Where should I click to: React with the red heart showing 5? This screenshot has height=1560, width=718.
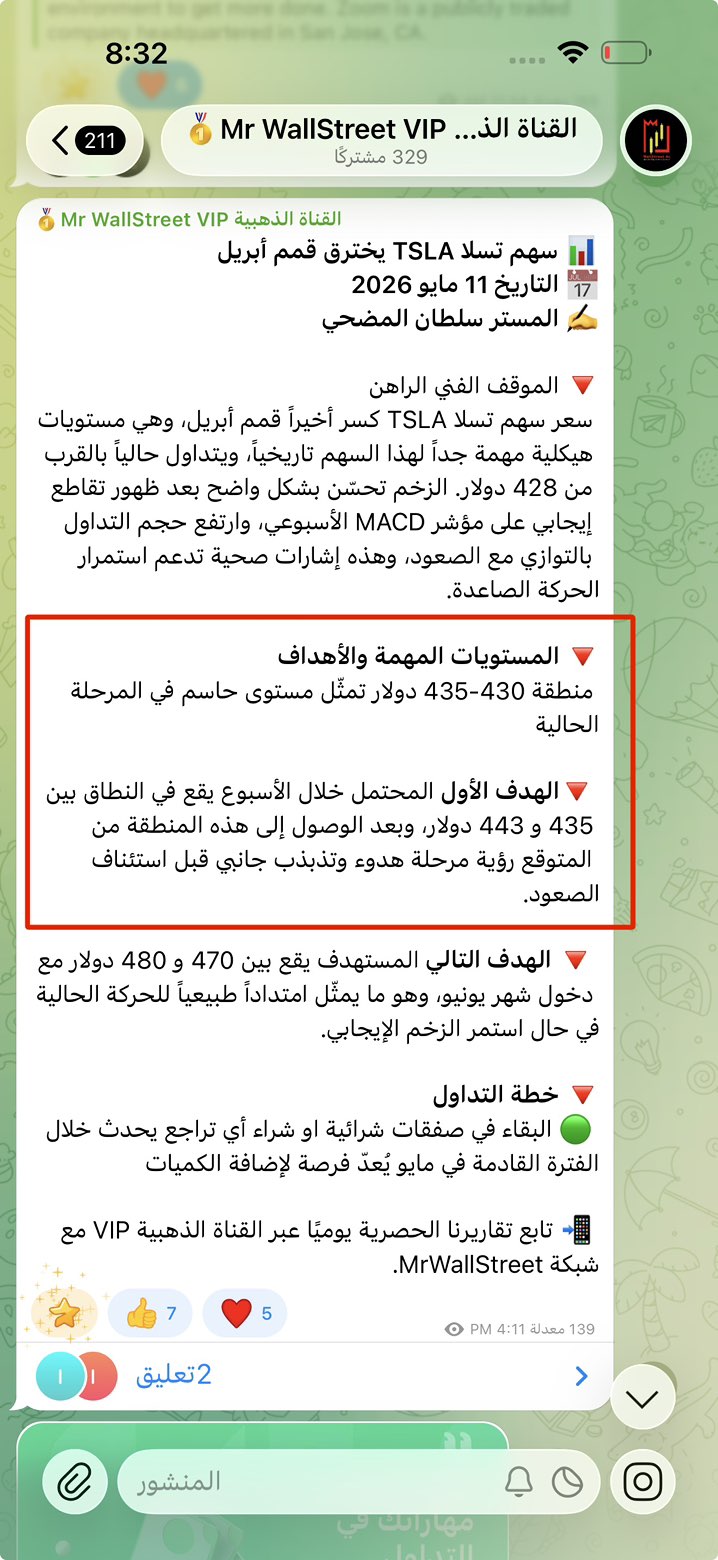pos(244,1313)
